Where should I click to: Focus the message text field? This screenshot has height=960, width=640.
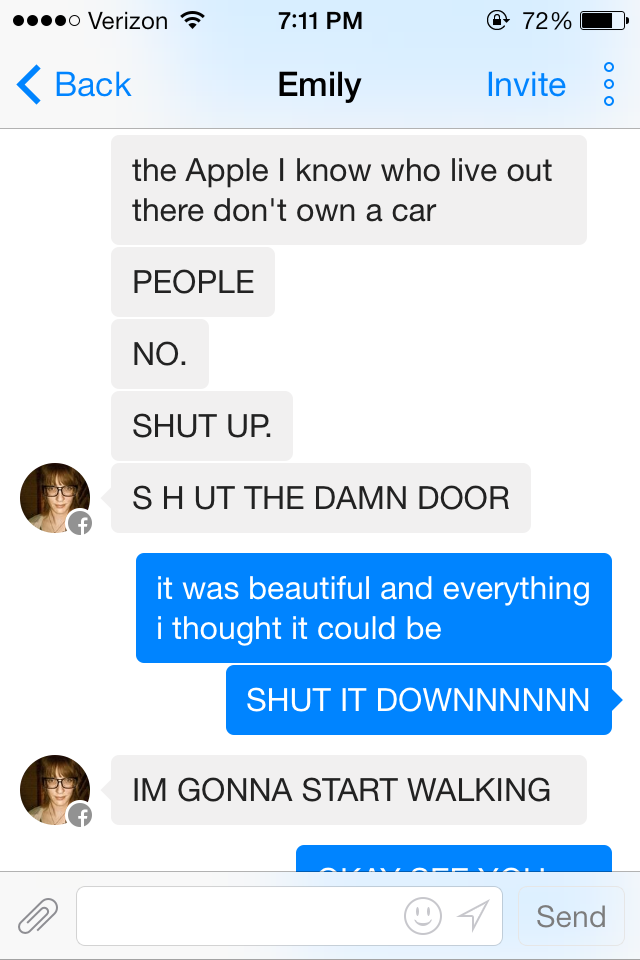[240, 915]
